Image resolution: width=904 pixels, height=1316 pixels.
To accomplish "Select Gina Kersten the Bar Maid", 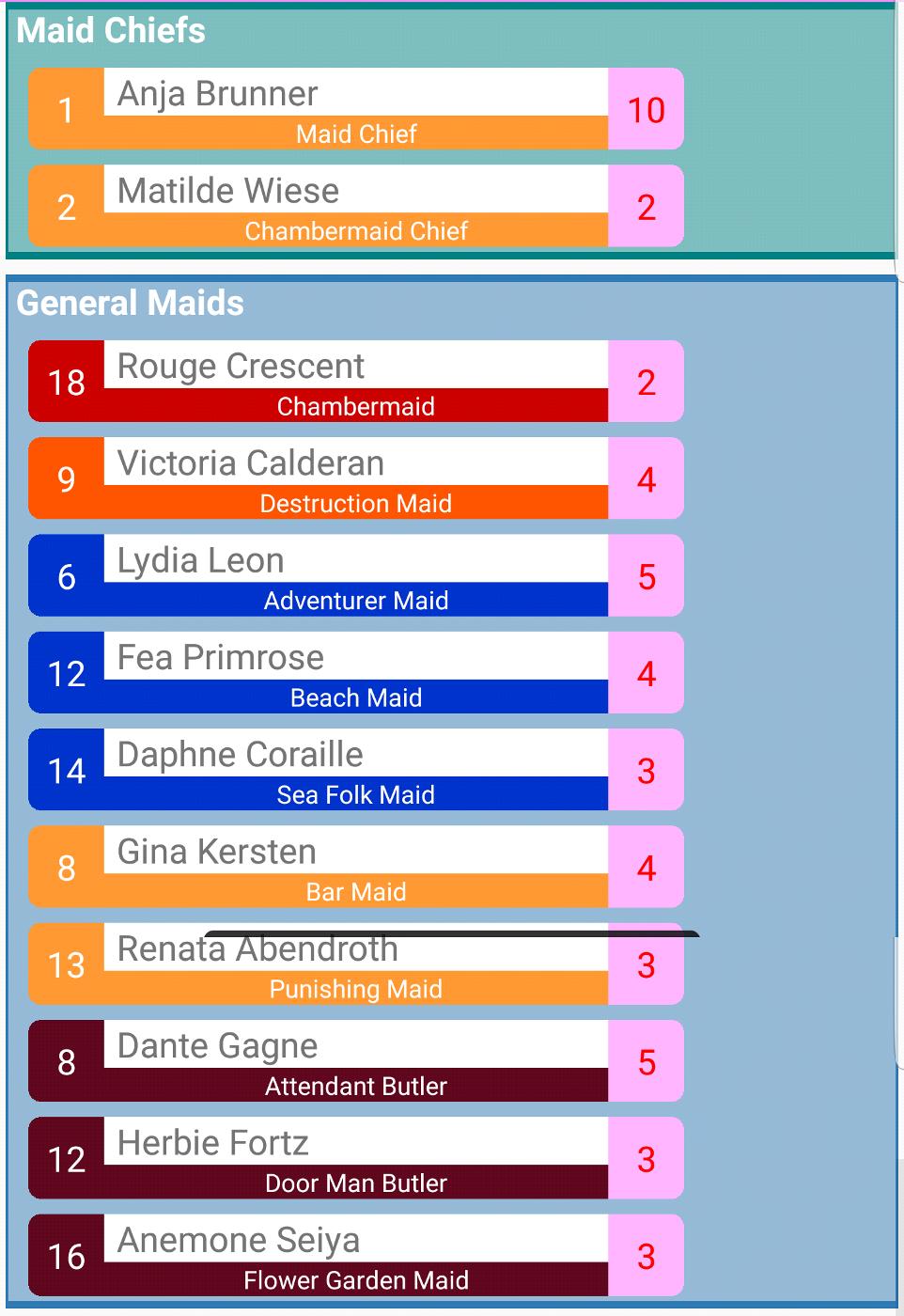I will 355,867.
